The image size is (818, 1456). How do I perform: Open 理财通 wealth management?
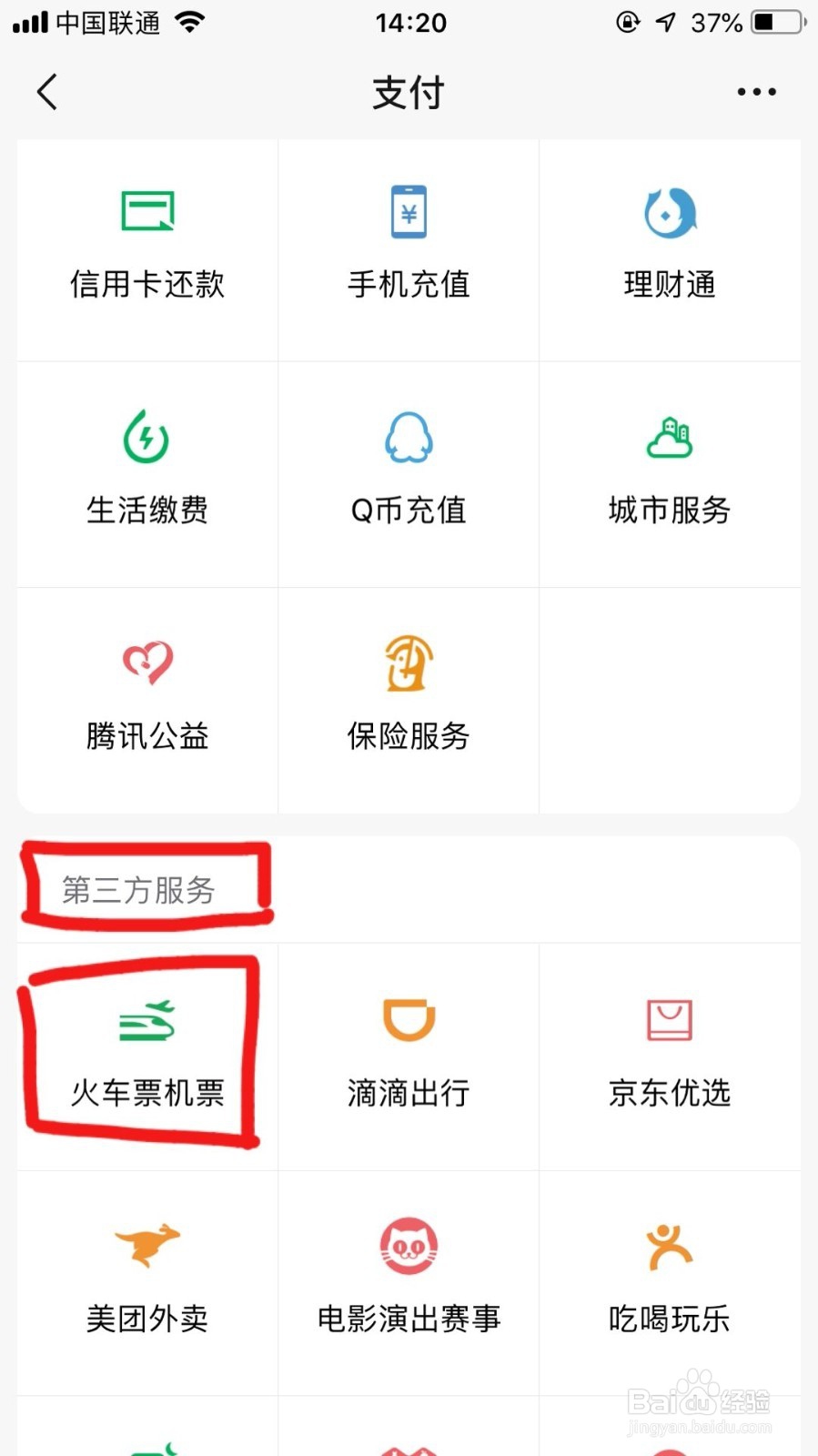[670, 250]
